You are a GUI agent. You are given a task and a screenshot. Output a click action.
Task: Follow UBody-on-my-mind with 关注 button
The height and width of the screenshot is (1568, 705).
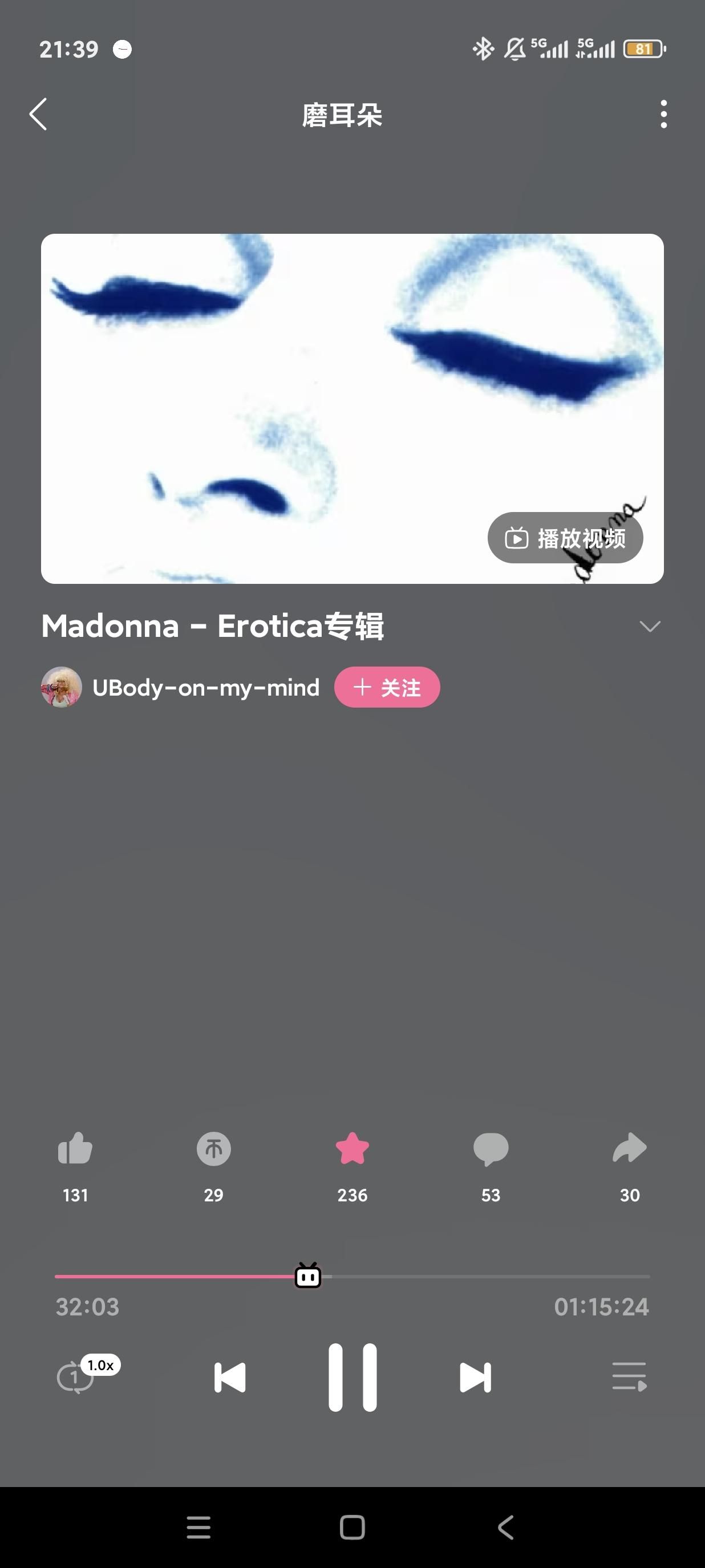[387, 687]
